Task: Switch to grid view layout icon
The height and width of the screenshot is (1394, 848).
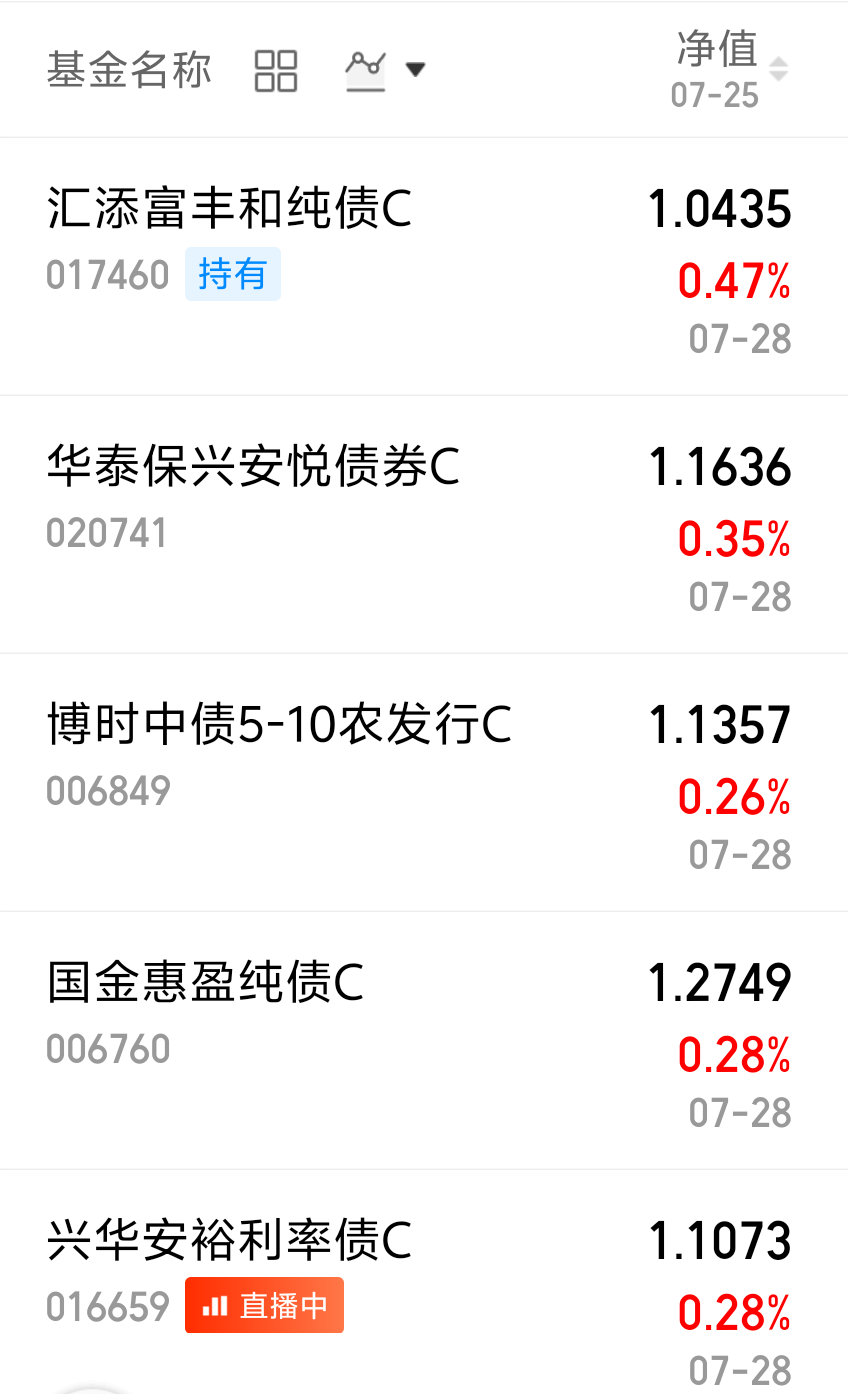Action: tap(276, 71)
